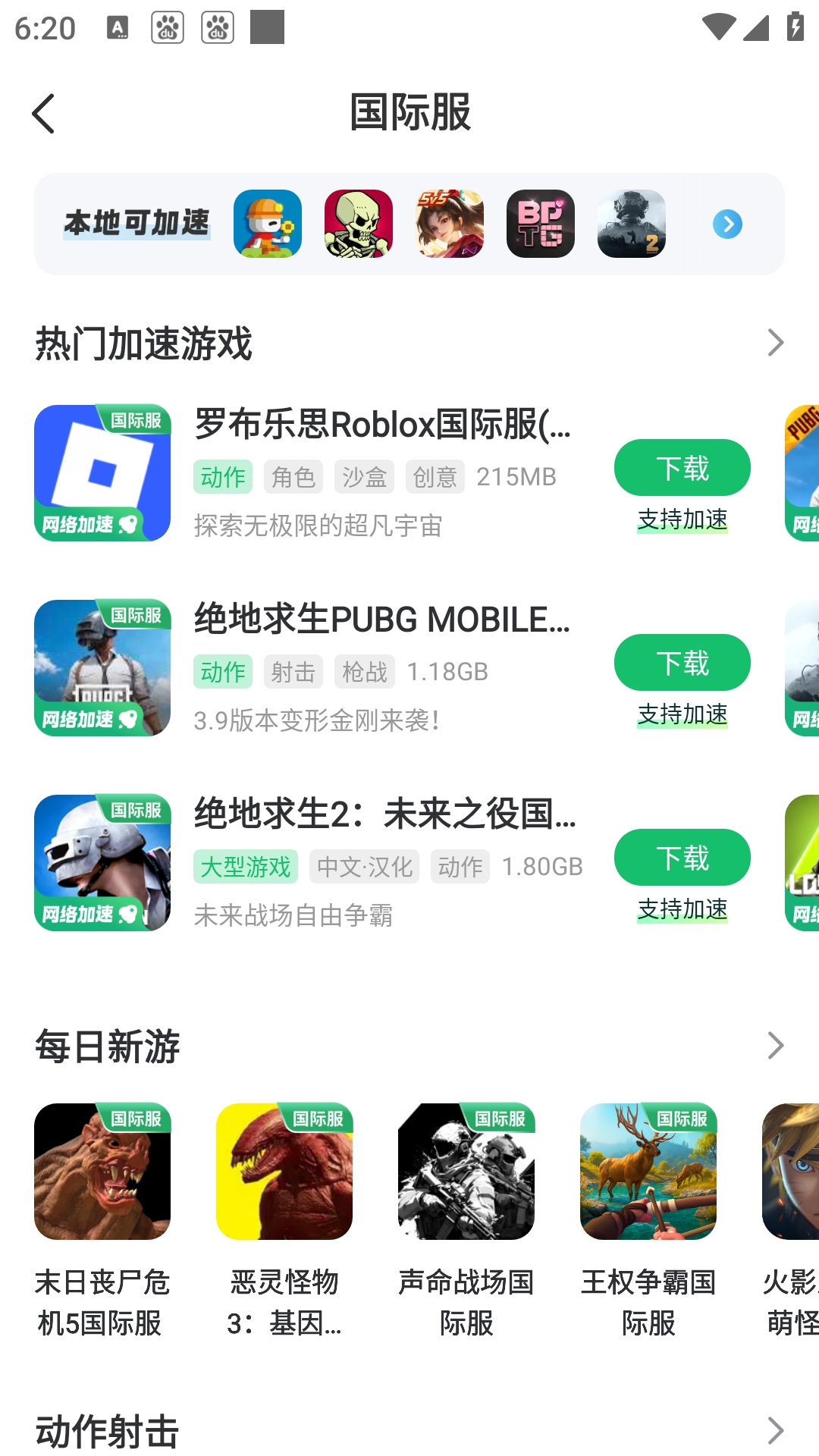Open 声命战场国际服 game
Image resolution: width=819 pixels, height=1456 pixels.
(x=466, y=1172)
